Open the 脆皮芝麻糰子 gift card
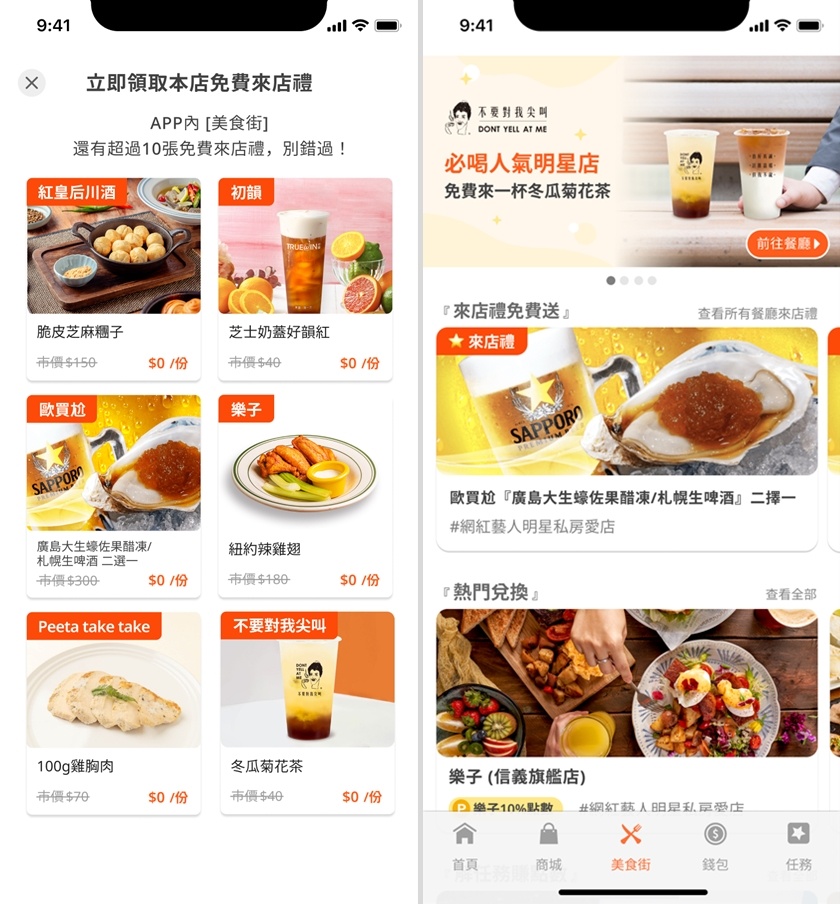Viewport: 840px width, 904px height. click(x=113, y=278)
